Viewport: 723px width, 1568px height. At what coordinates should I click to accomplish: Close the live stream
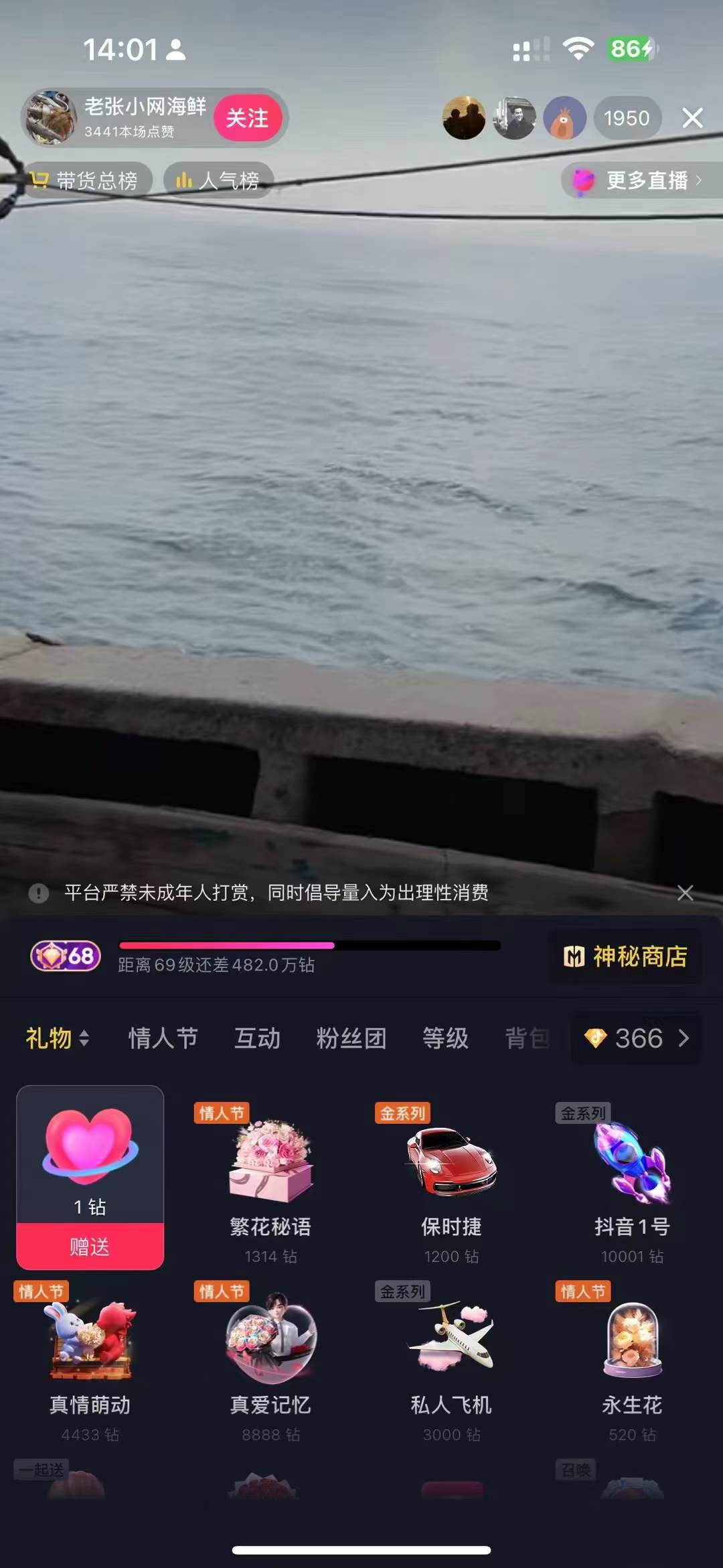[692, 118]
